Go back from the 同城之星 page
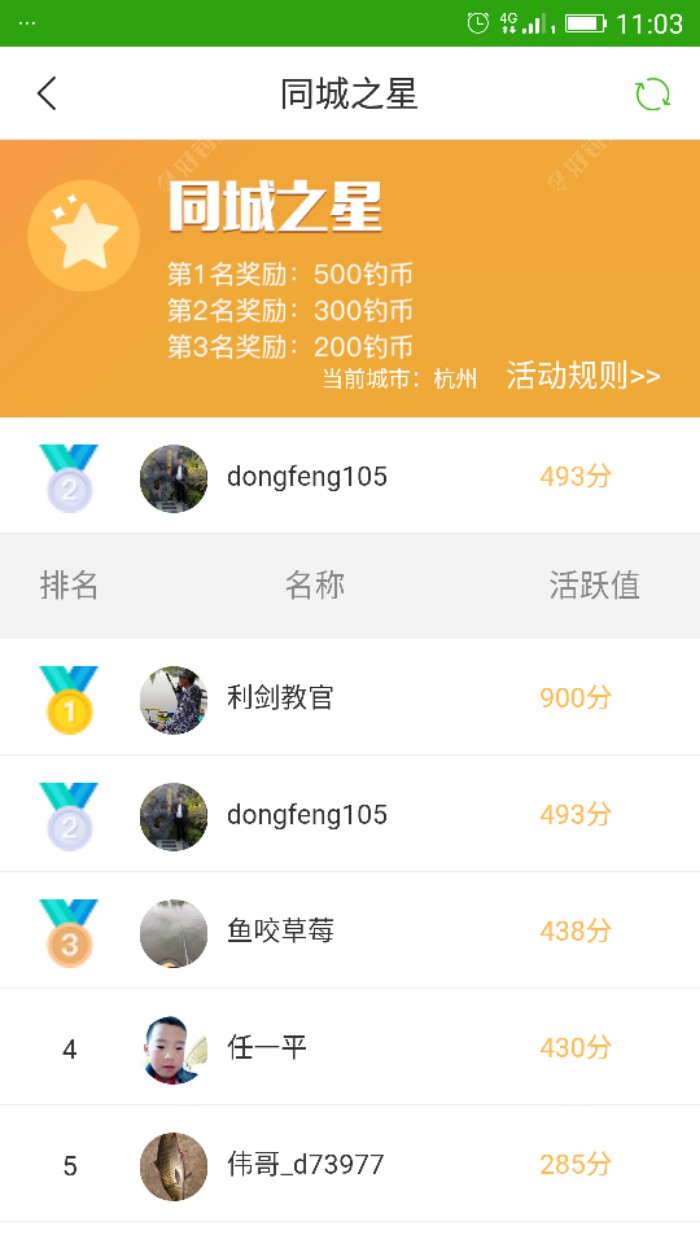Image resolution: width=700 pixels, height=1244 pixels. click(47, 94)
